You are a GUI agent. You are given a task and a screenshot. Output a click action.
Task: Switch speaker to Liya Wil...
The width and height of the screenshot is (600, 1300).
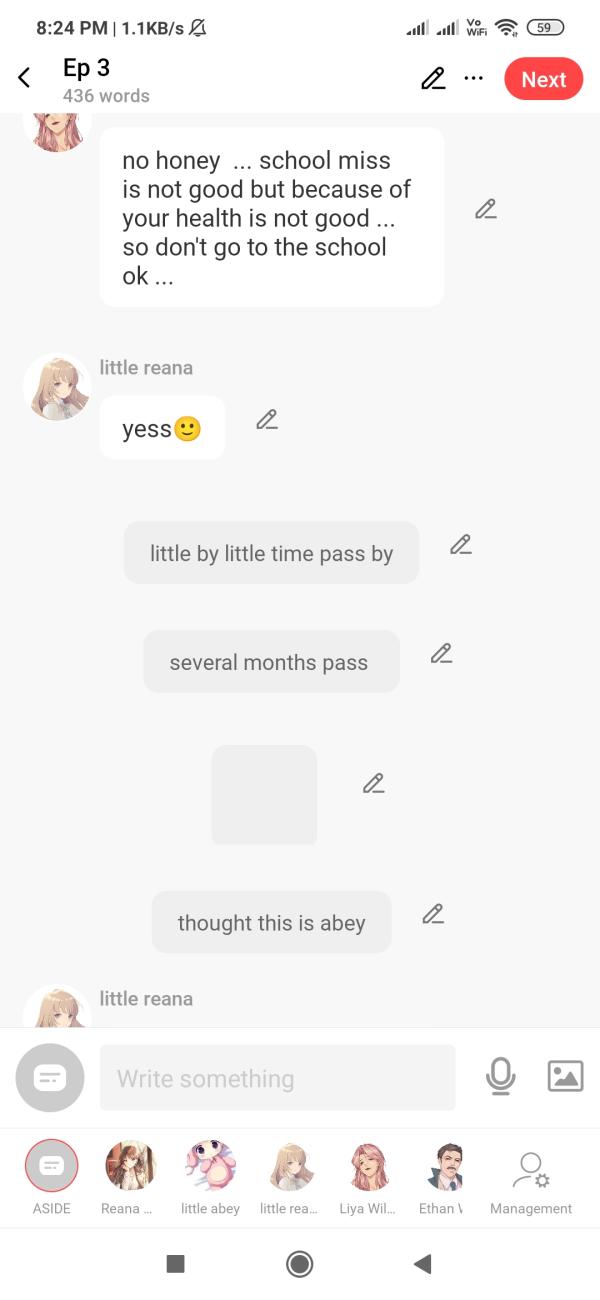pyautogui.click(x=369, y=1166)
